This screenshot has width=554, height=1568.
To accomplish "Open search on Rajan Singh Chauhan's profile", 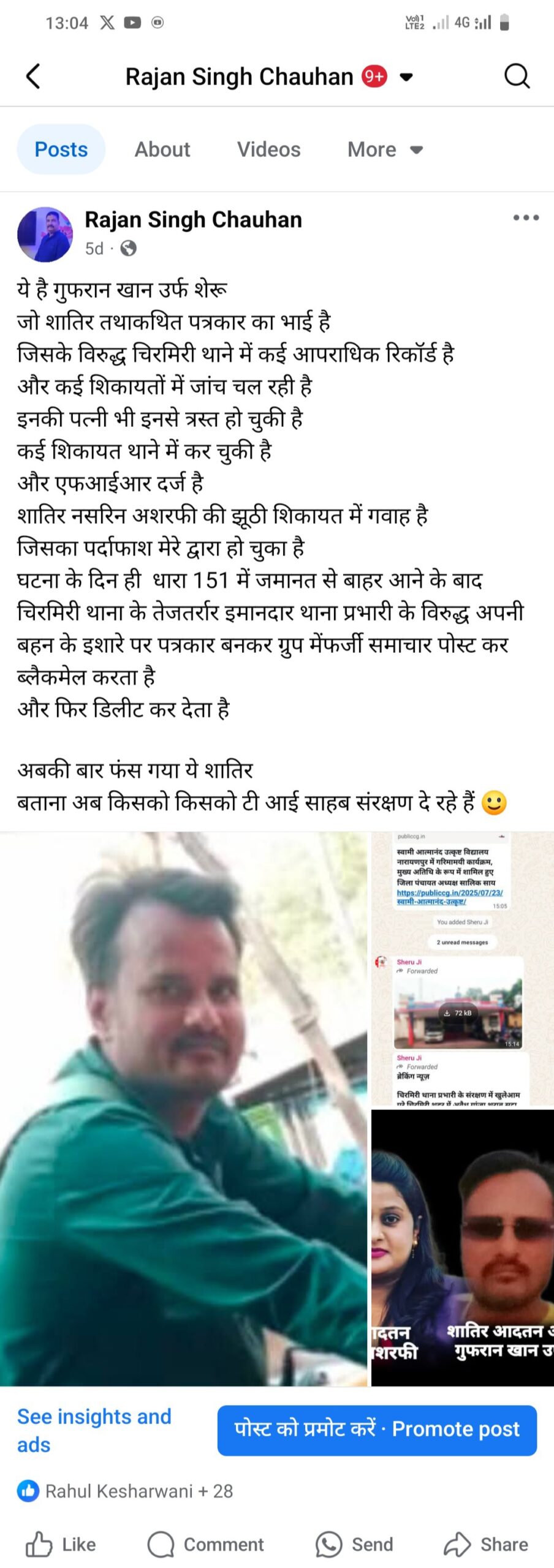I will click(517, 77).
